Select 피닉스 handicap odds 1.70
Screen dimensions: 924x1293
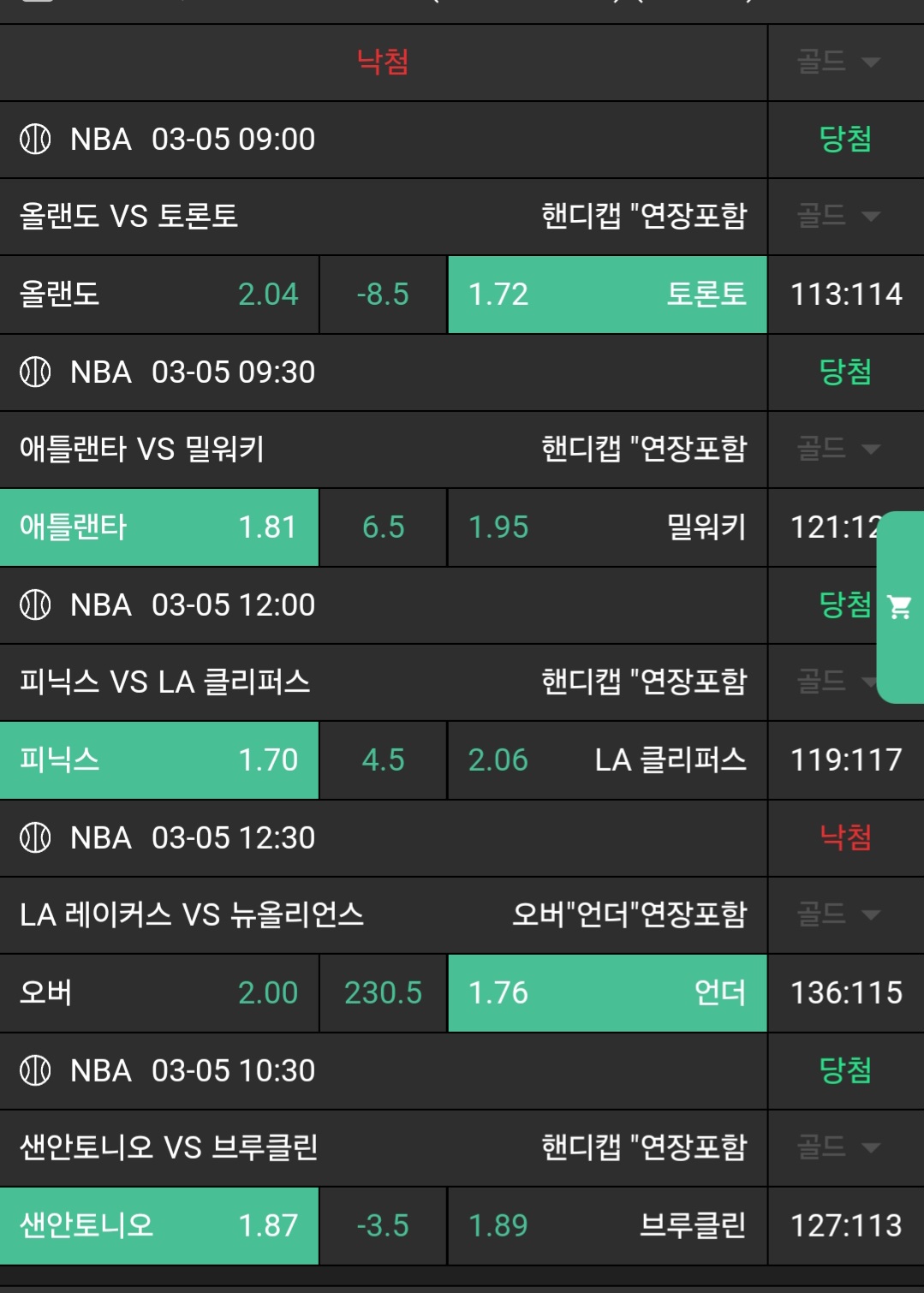pyautogui.click(x=159, y=760)
